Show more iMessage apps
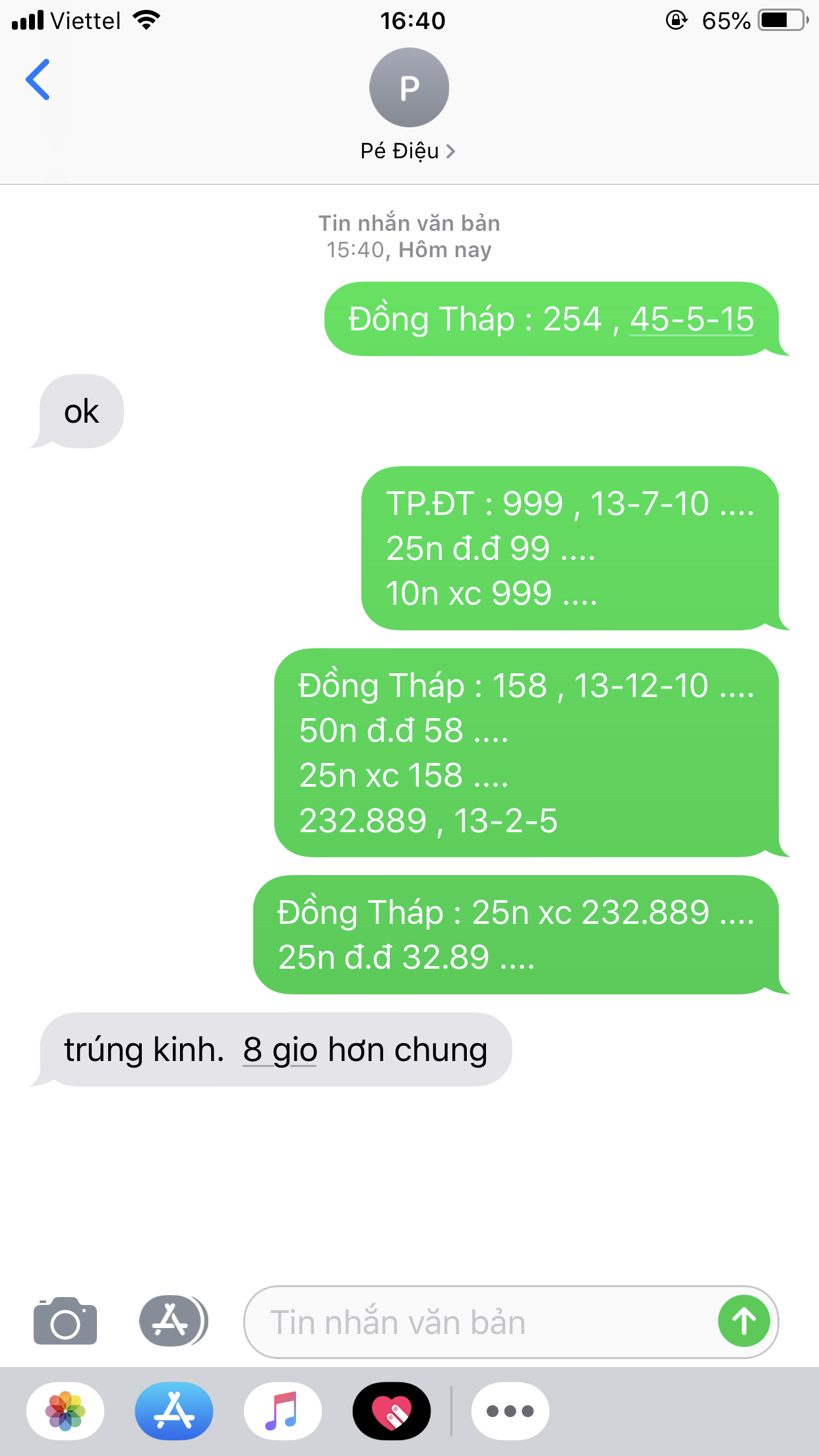819x1456 pixels. click(x=510, y=1411)
